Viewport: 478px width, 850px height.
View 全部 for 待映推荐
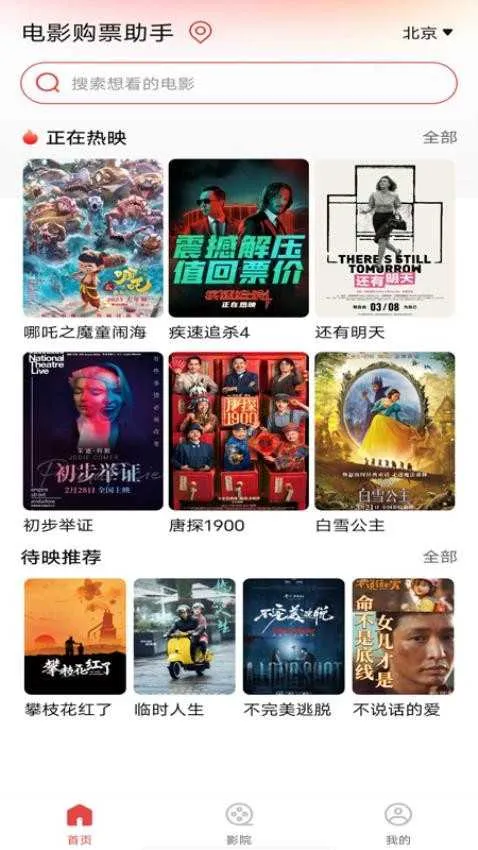pos(440,557)
